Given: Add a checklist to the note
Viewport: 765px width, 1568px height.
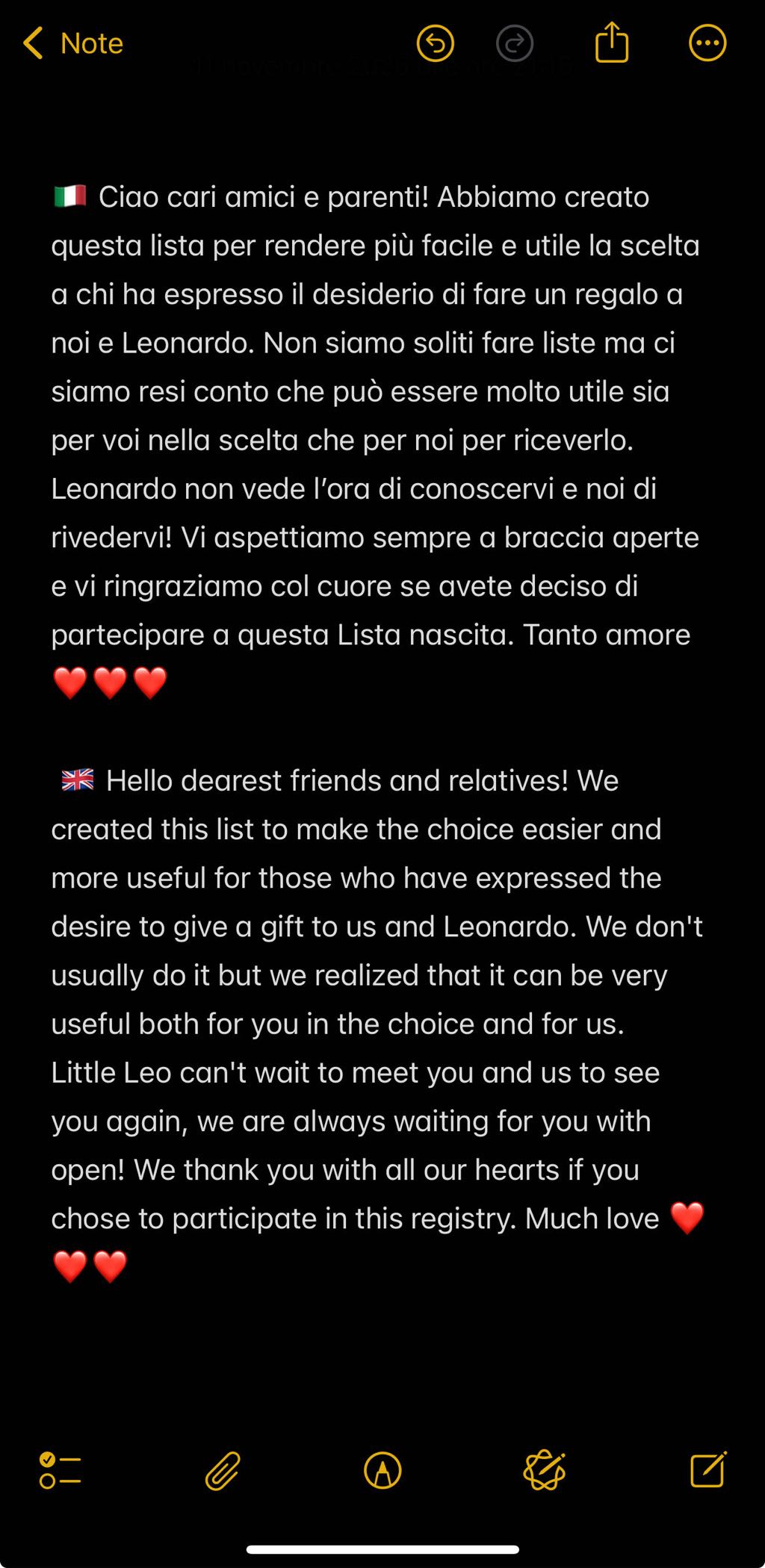Looking at the screenshot, I should point(60,1470).
